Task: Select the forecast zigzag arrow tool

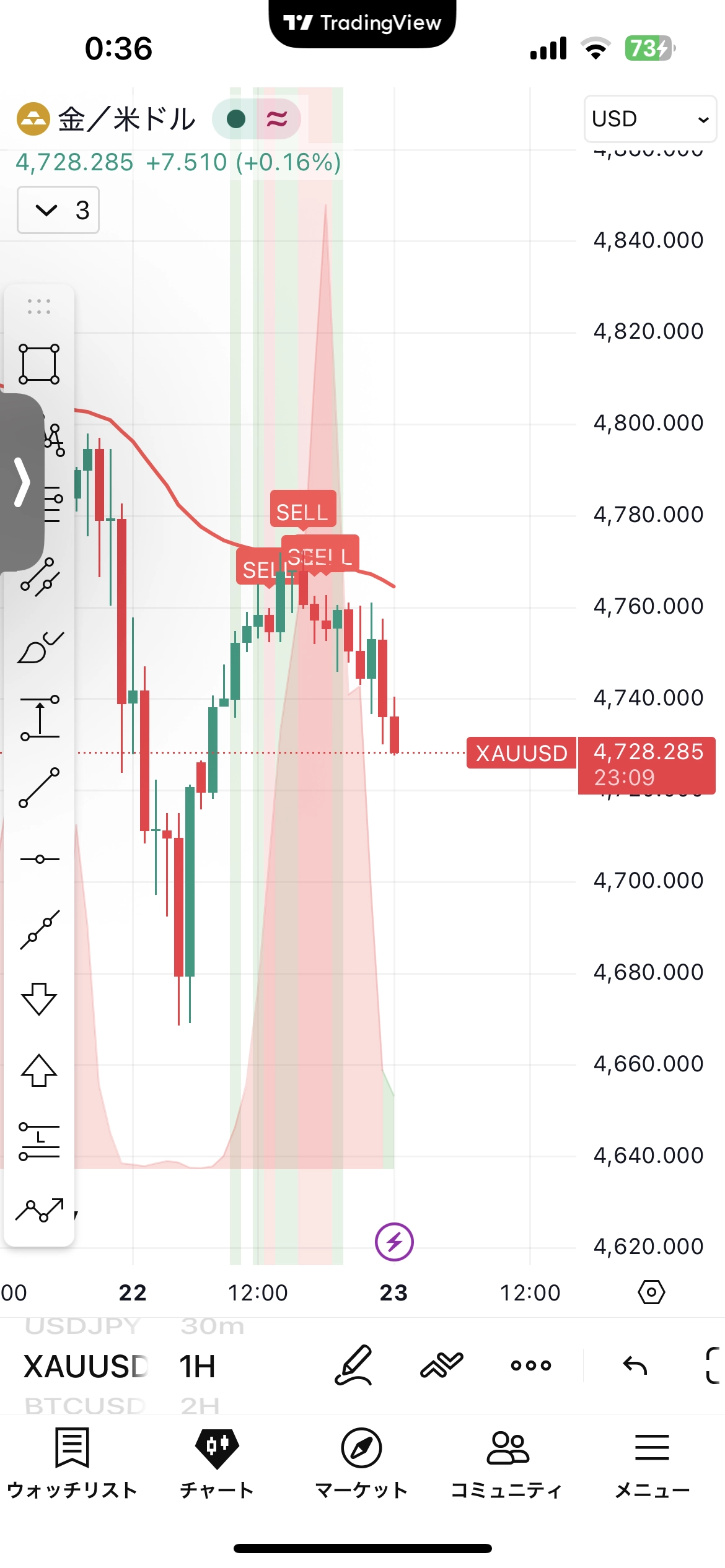Action: point(40,1209)
